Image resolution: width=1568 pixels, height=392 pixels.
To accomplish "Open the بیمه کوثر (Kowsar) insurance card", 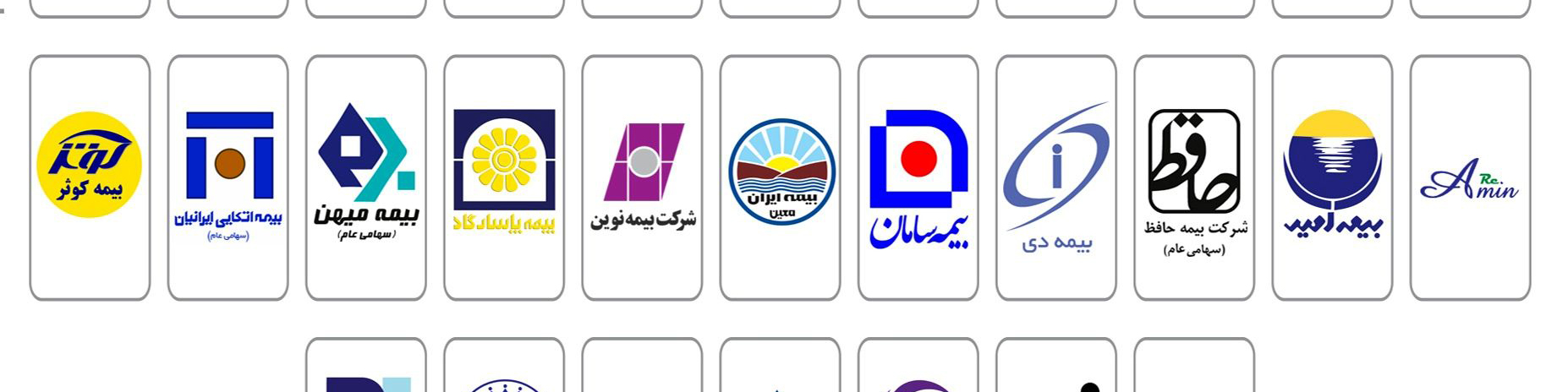I will click(x=90, y=177).
